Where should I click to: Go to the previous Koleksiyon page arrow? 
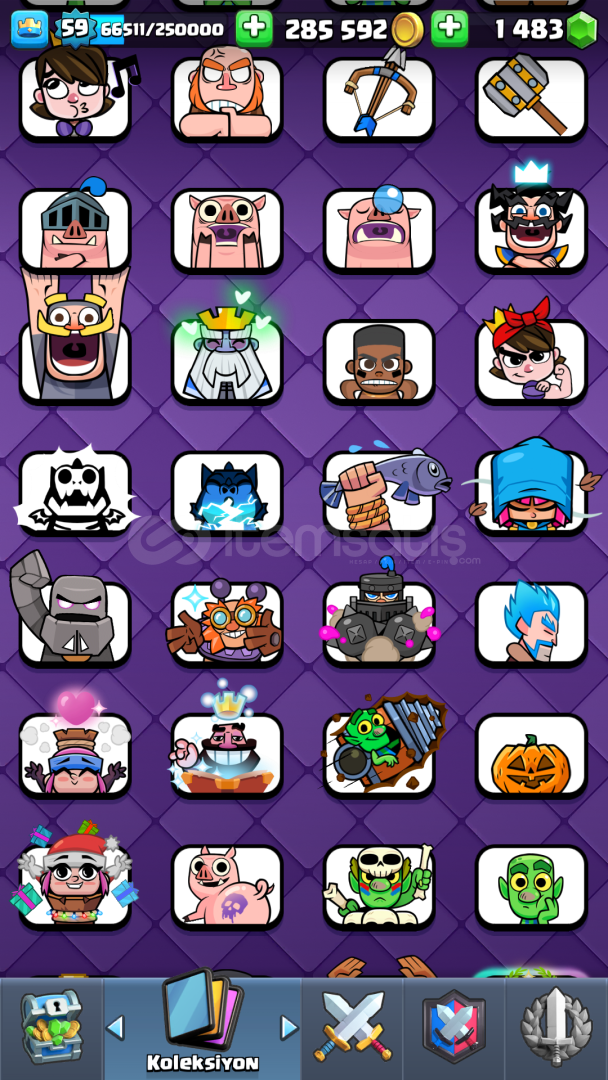115,1028
